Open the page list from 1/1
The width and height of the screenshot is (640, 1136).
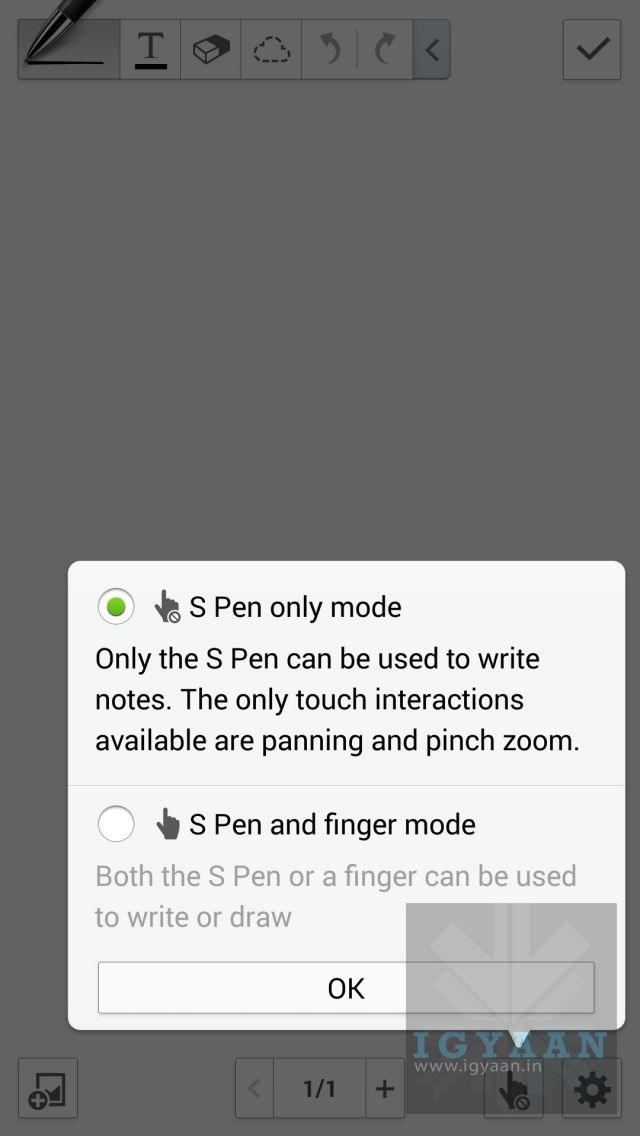point(320,1088)
